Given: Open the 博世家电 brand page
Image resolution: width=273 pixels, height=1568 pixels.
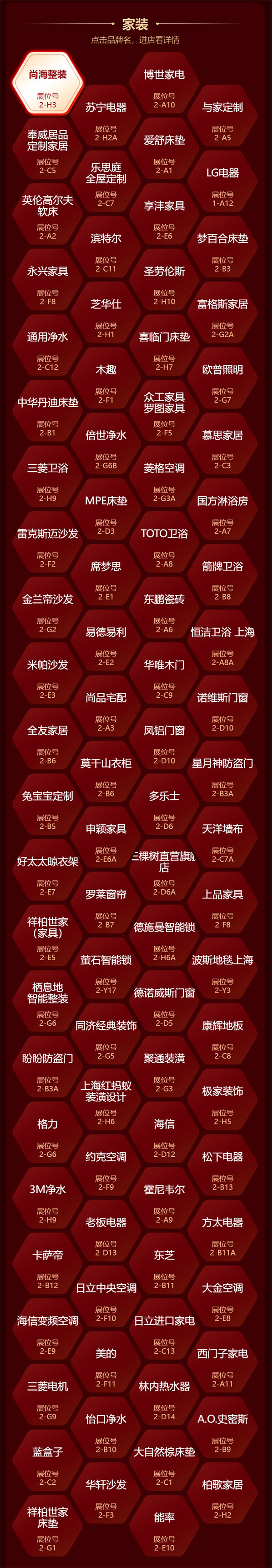Looking at the screenshot, I should [164, 85].
